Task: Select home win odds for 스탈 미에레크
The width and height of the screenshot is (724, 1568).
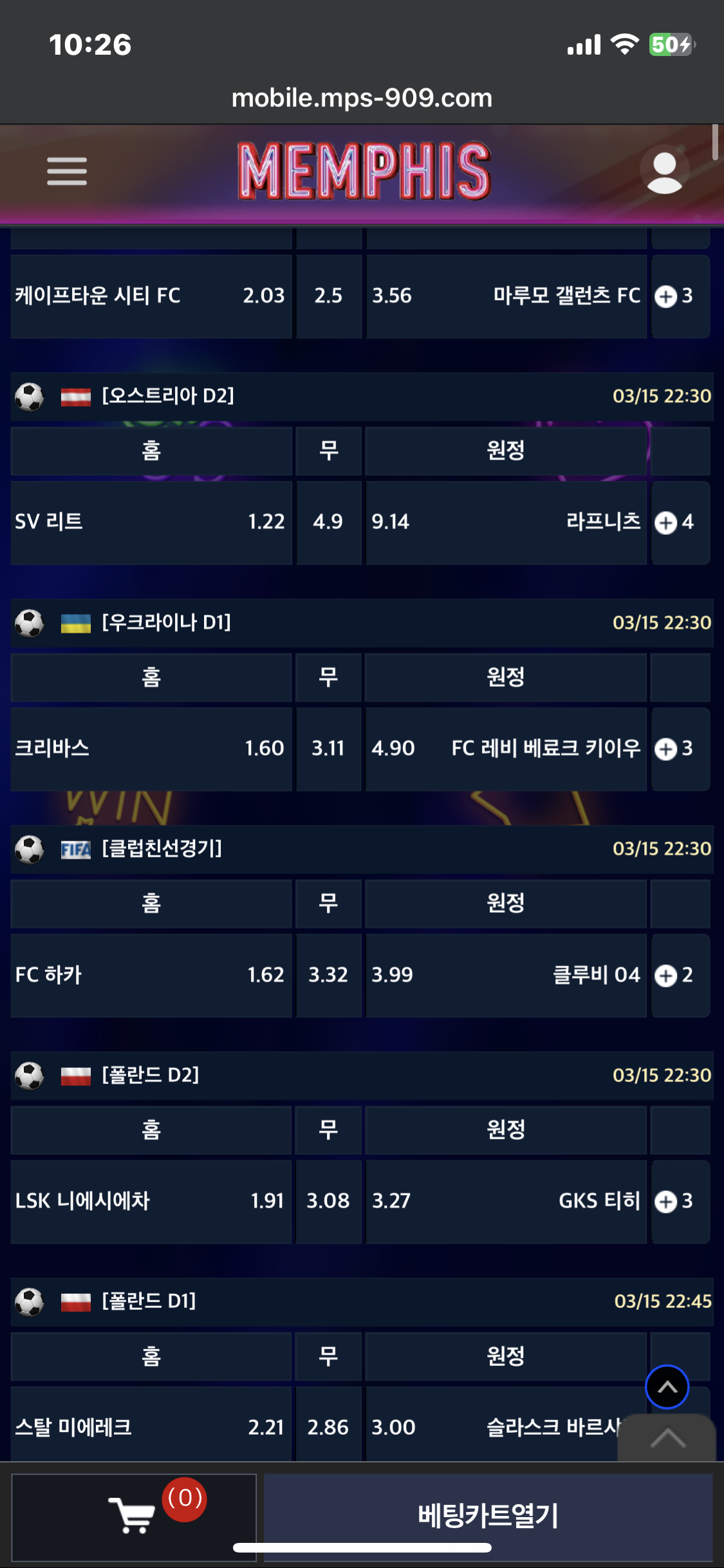Action: pyautogui.click(x=151, y=1427)
